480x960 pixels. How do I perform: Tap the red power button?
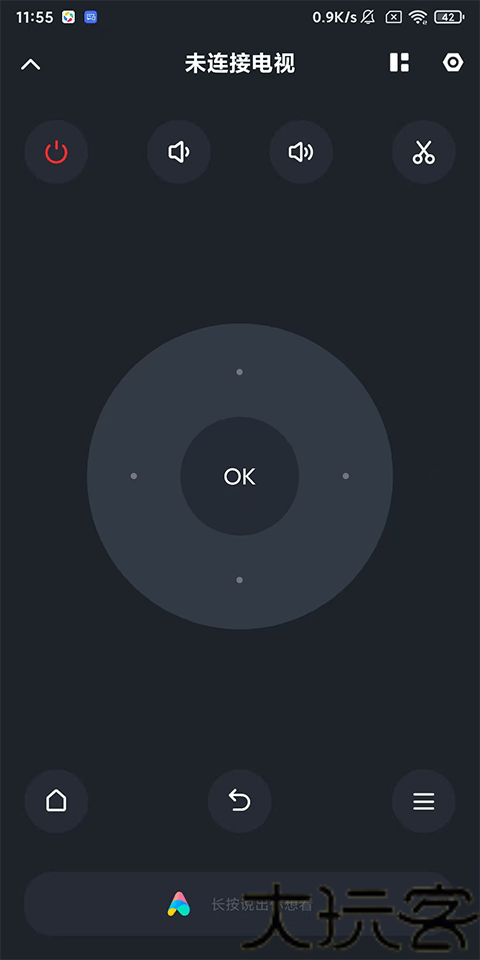56,152
